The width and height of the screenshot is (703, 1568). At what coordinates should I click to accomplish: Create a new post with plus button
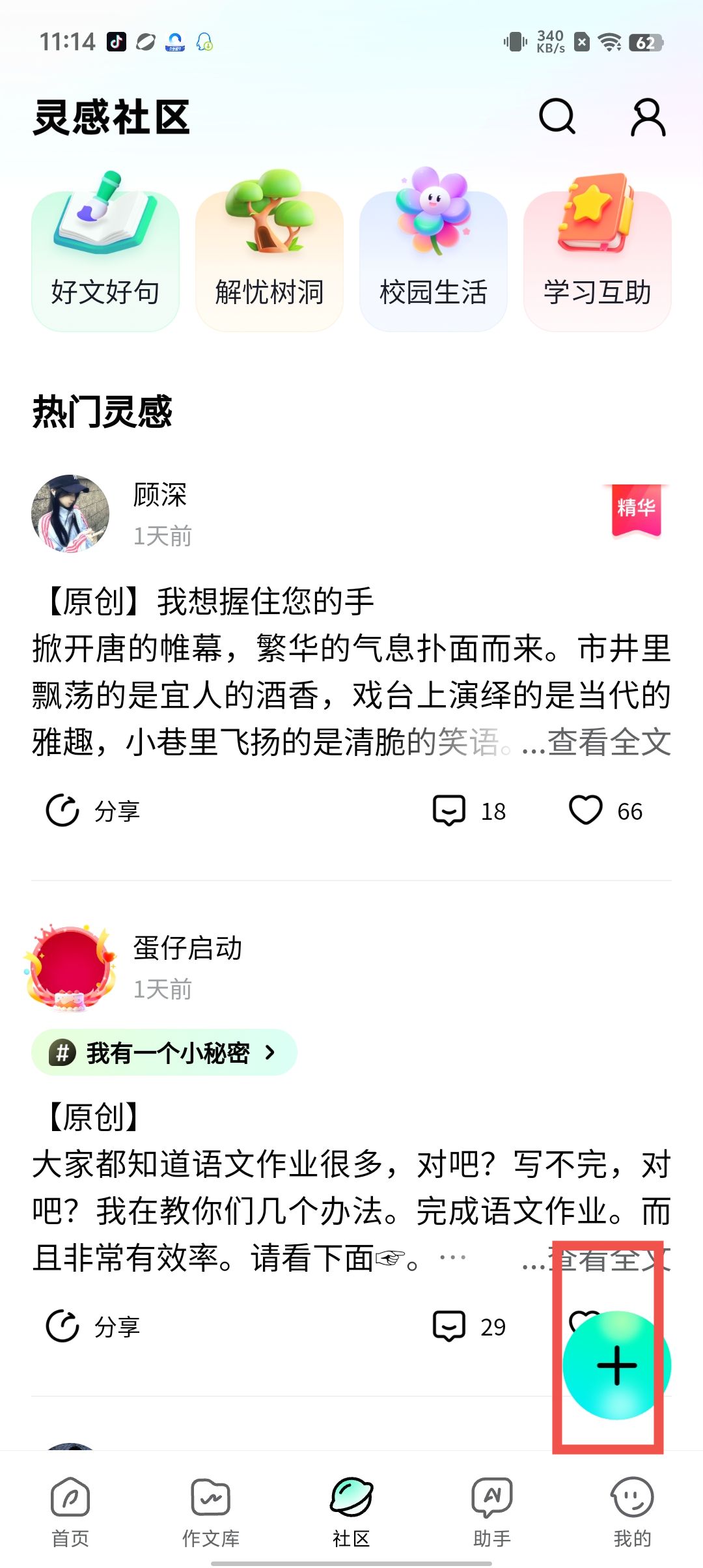[616, 1365]
